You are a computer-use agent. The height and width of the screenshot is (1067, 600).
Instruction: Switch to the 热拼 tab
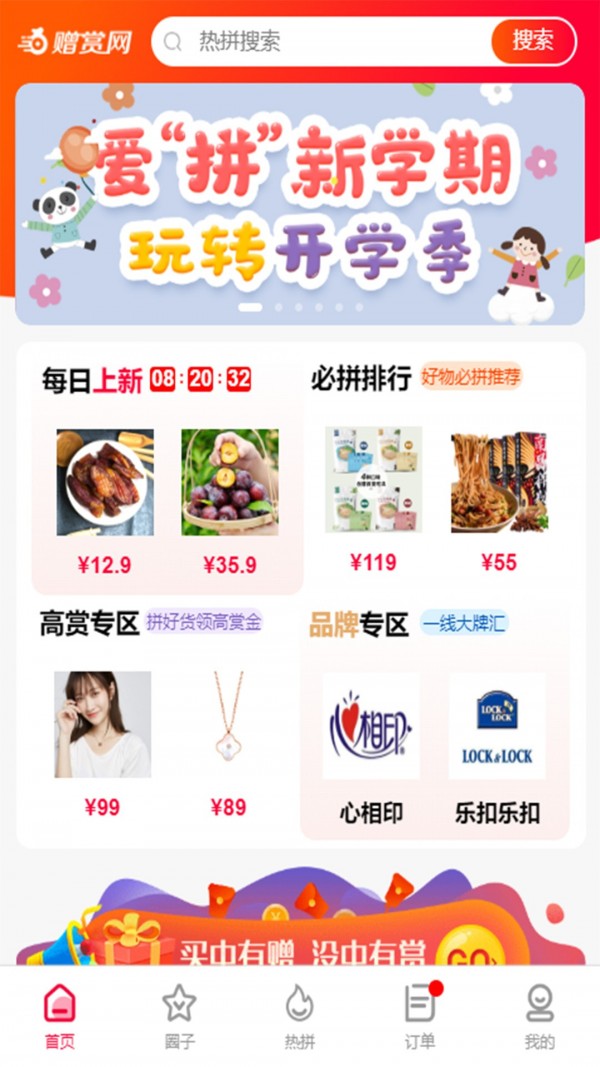click(300, 1015)
